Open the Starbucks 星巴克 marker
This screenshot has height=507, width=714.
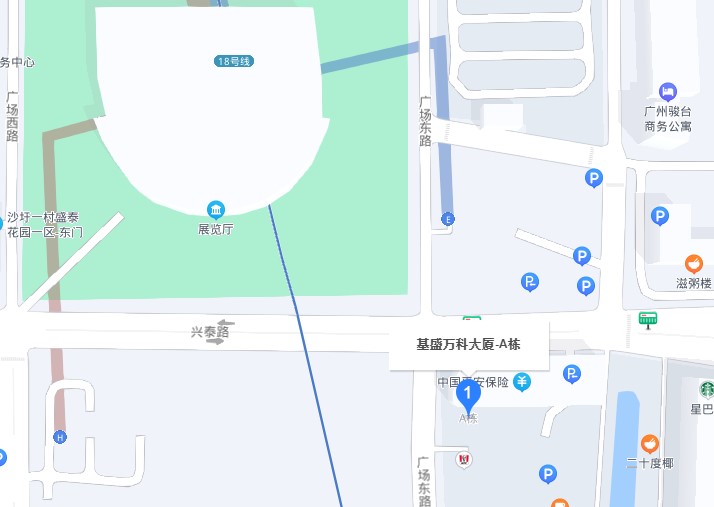[707, 389]
